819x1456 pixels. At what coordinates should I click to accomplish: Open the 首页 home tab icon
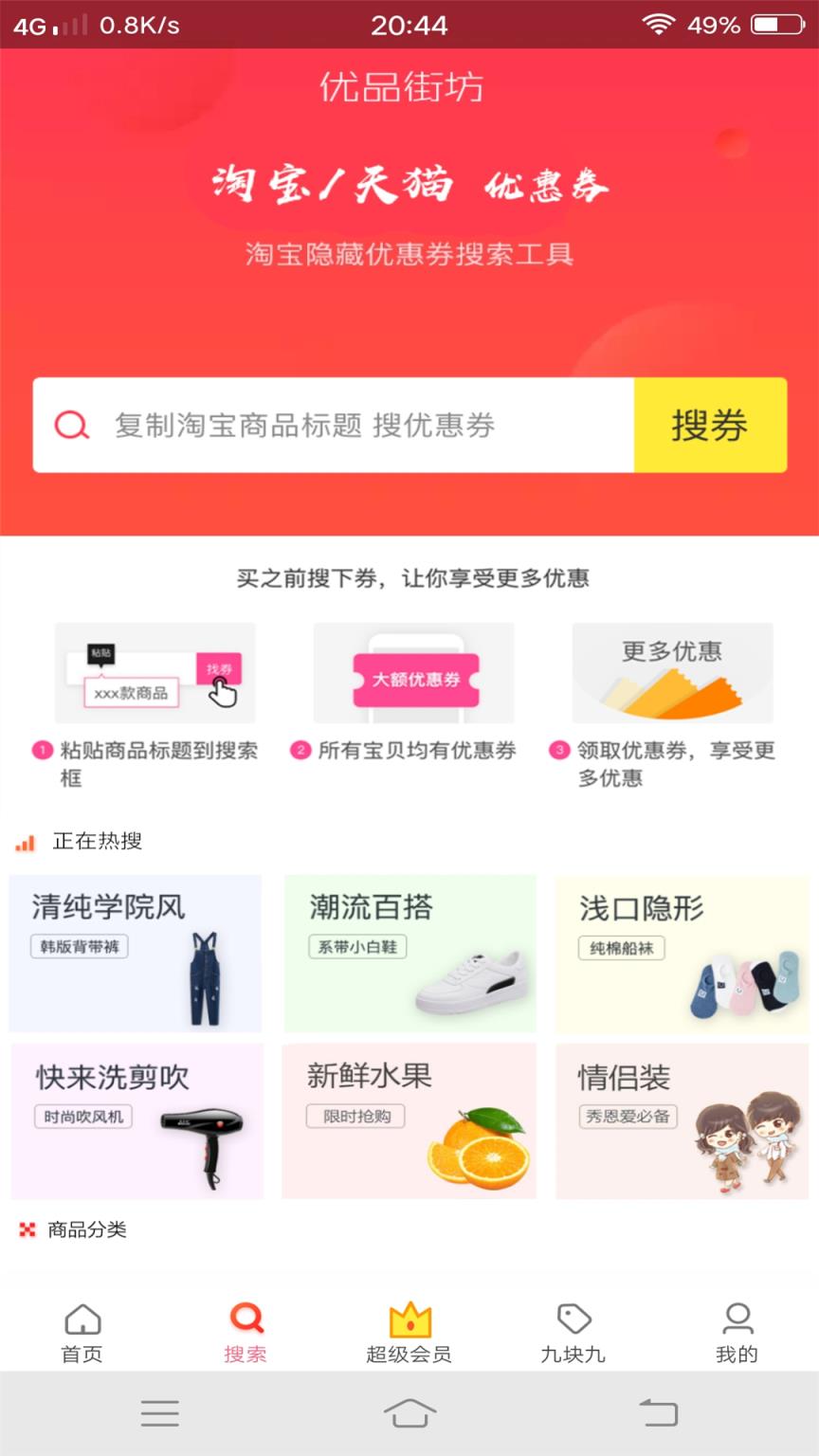[82, 1318]
